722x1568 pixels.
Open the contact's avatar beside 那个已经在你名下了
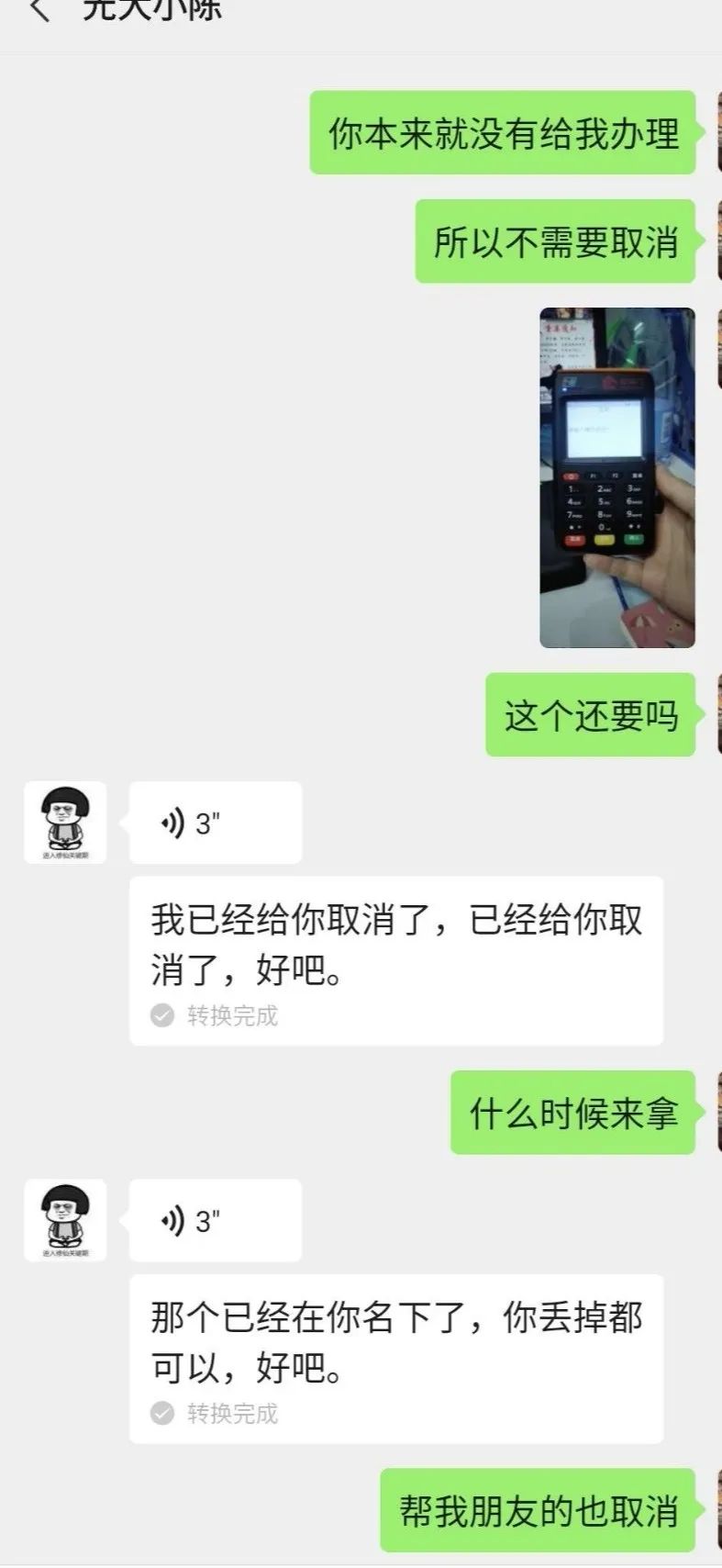pyautogui.click(x=65, y=1220)
